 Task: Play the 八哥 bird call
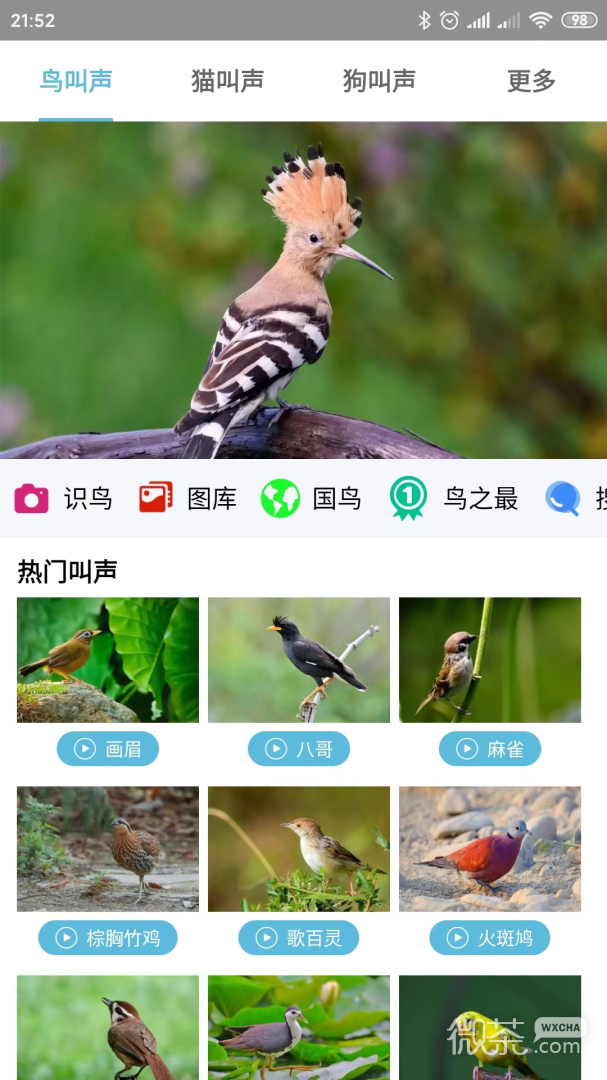coord(298,749)
